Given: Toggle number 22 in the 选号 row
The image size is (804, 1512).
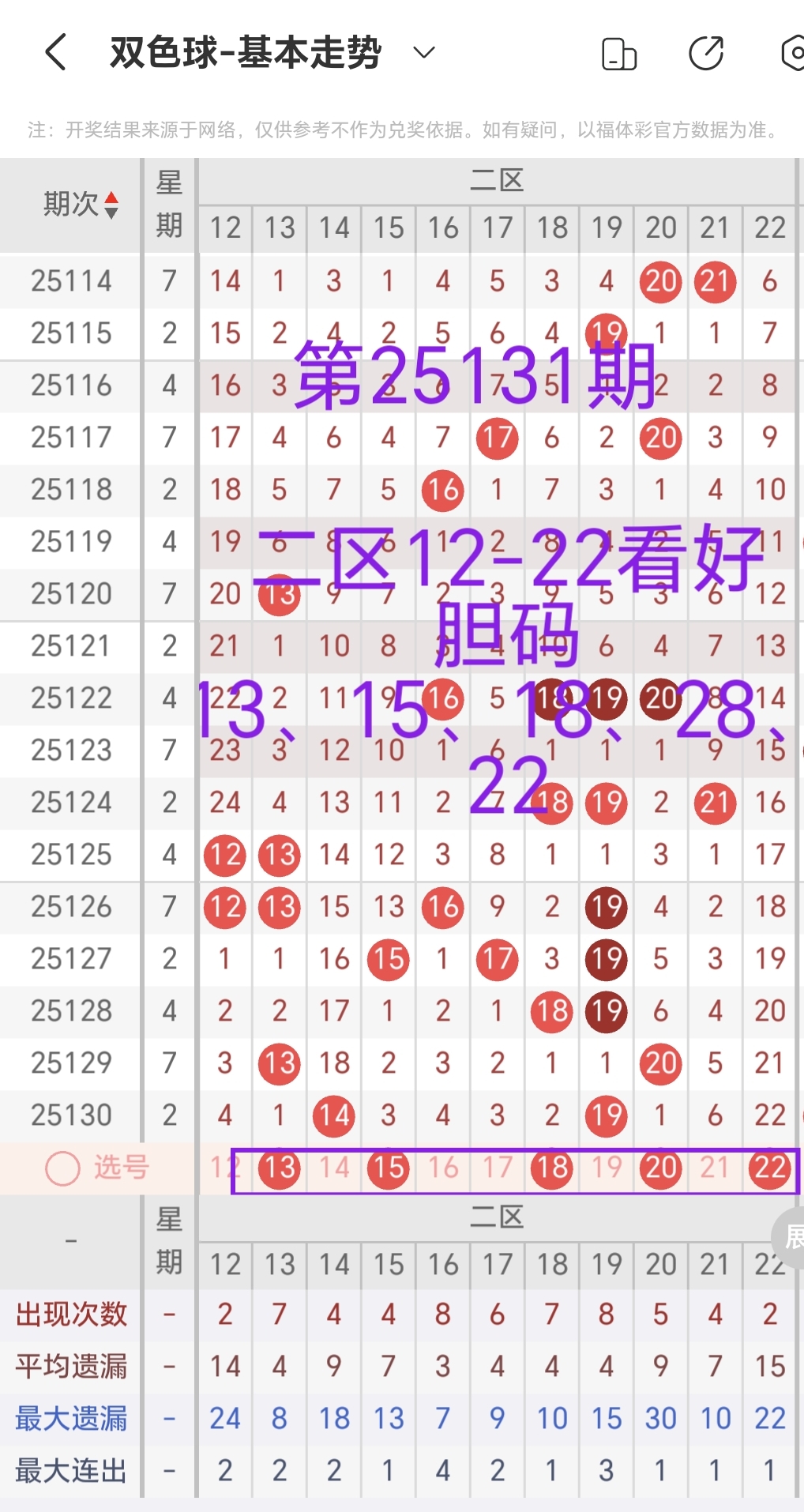Looking at the screenshot, I should pyautogui.click(x=769, y=1168).
